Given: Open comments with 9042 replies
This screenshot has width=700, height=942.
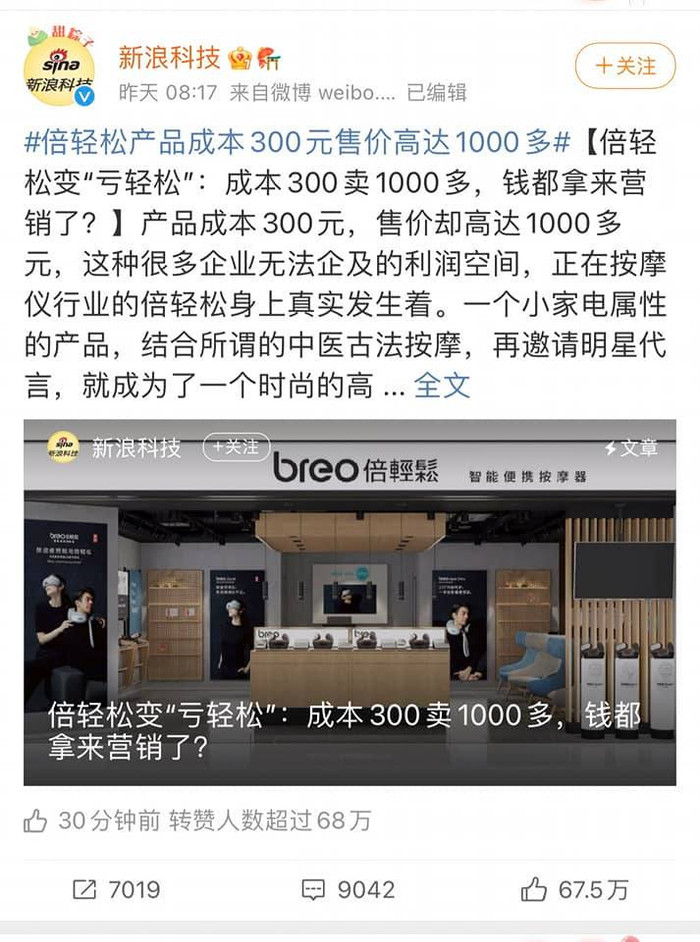Looking at the screenshot, I should point(349,888).
